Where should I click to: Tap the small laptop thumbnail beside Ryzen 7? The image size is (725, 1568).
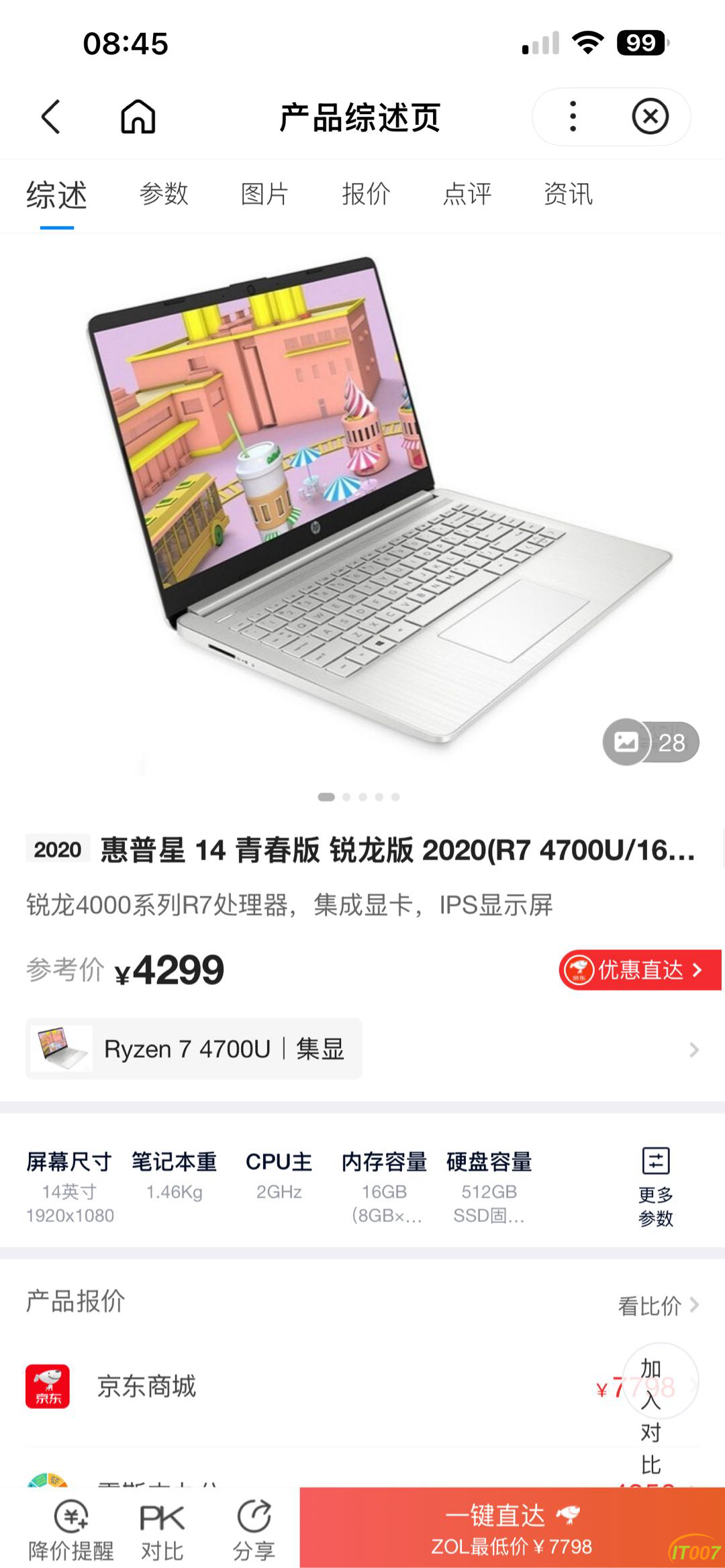pyautogui.click(x=64, y=1048)
